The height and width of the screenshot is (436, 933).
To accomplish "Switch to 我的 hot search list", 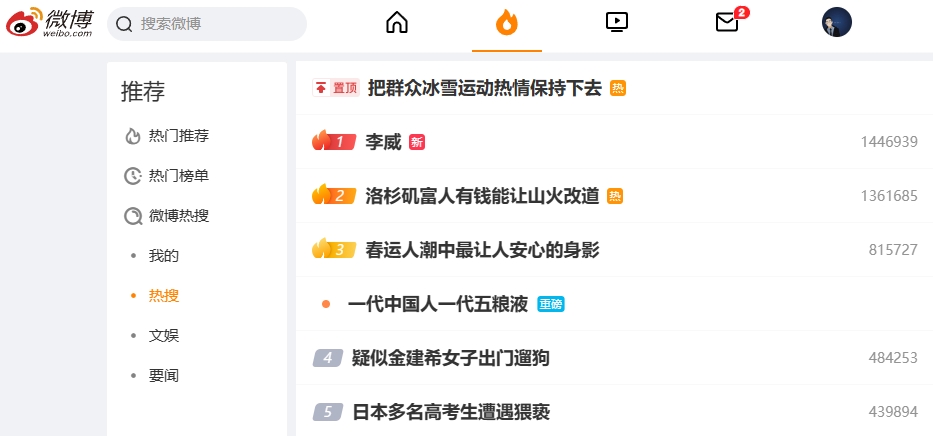I will pyautogui.click(x=164, y=256).
